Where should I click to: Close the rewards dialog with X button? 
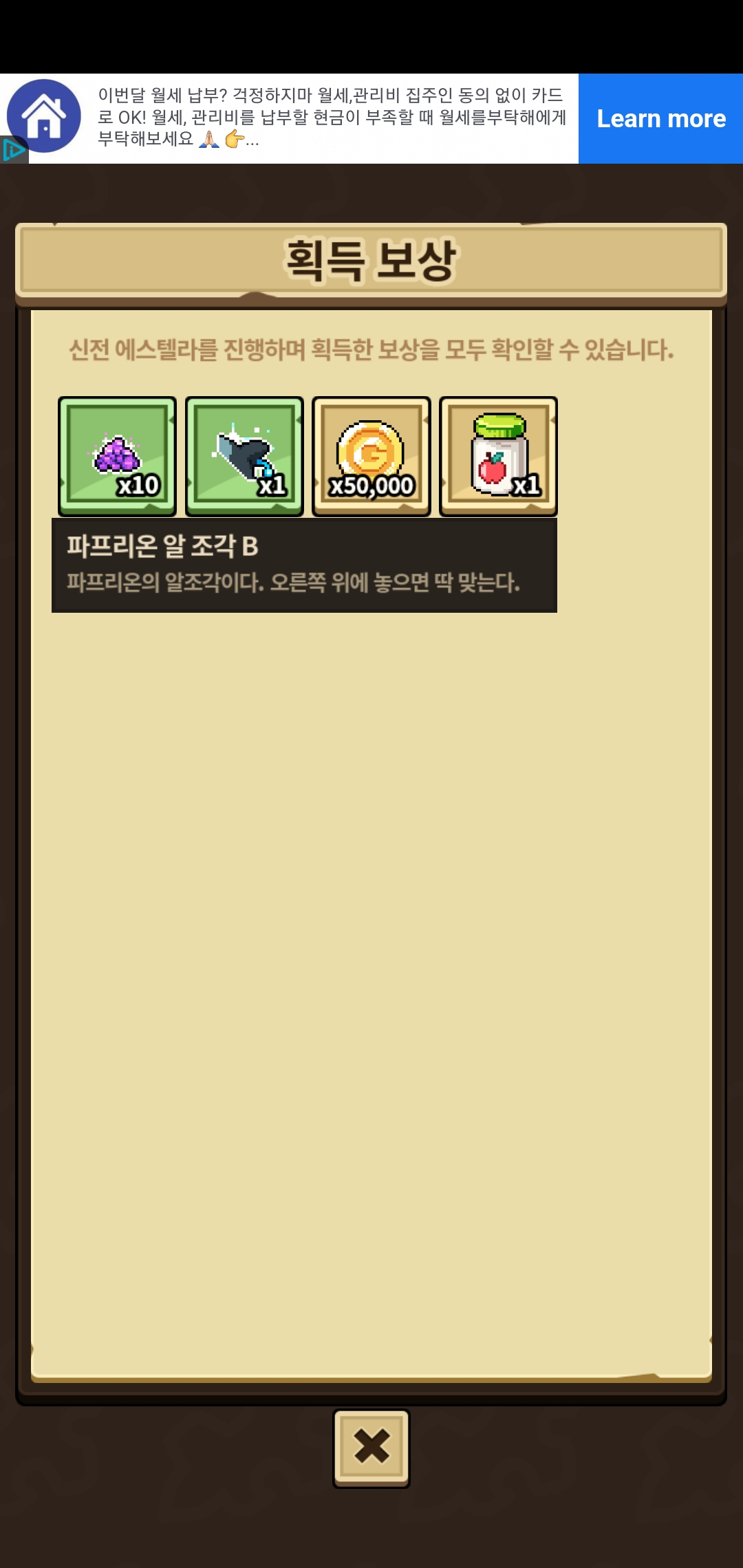pos(371,1448)
